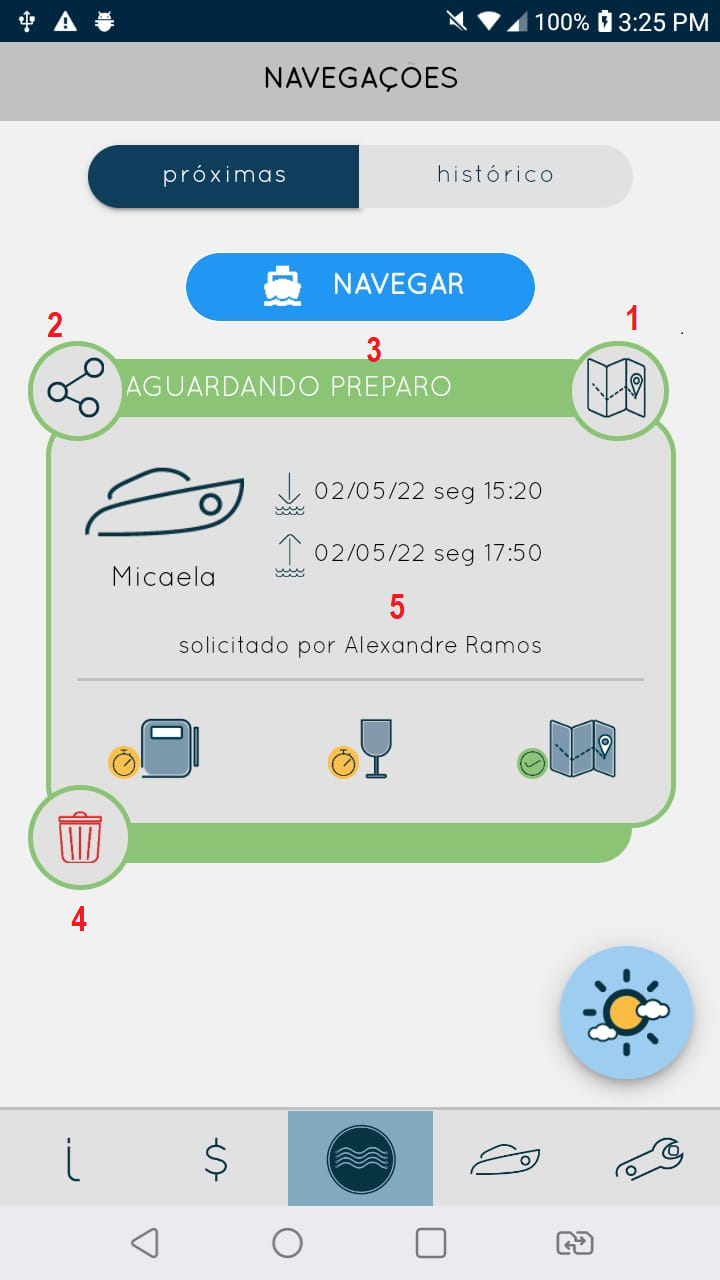This screenshot has width=720, height=1280.
Task: Open the maintenance wrench icon
Action: click(648, 1158)
